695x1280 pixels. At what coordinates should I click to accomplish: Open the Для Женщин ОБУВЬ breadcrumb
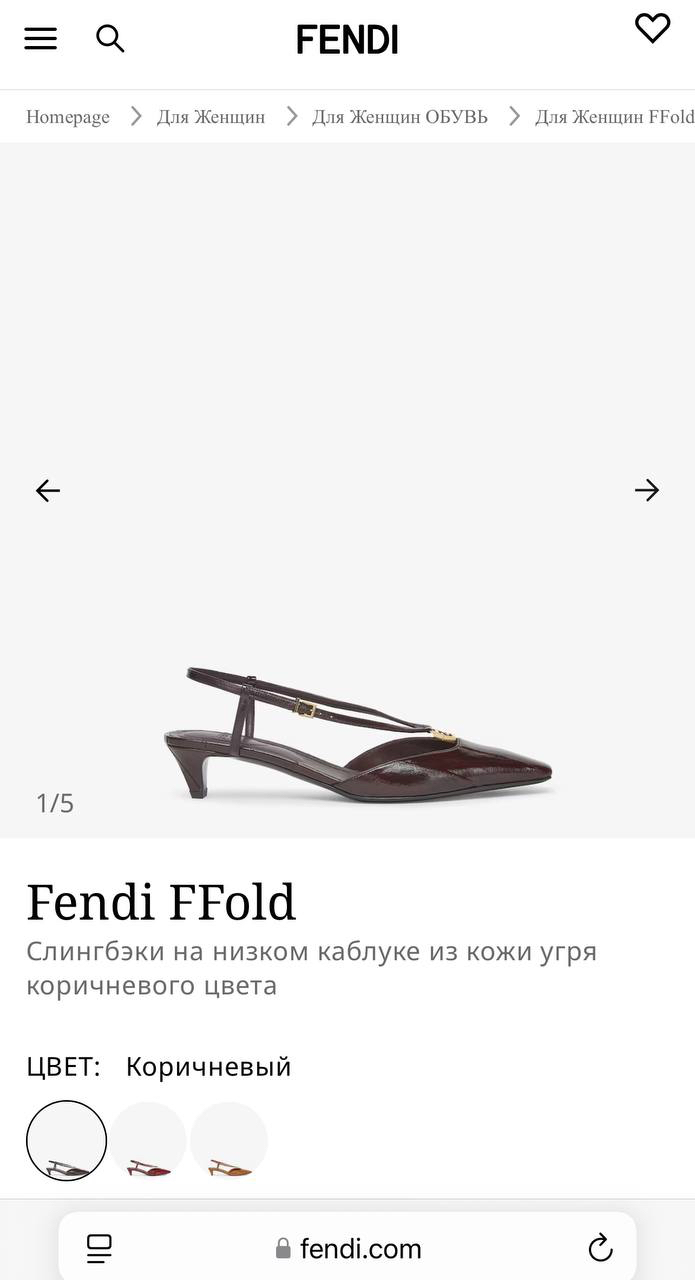click(400, 117)
